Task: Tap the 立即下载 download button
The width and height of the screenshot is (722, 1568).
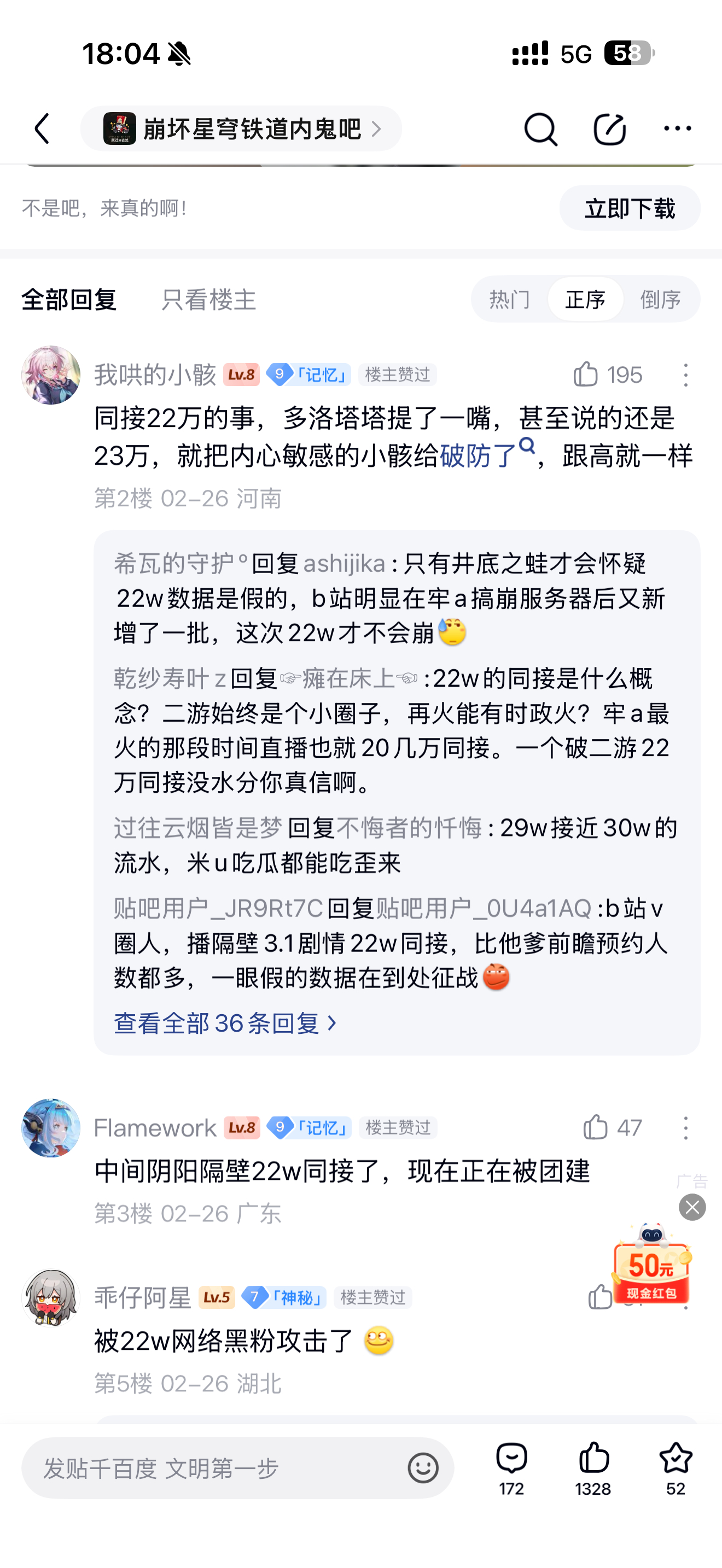Action: [630, 208]
